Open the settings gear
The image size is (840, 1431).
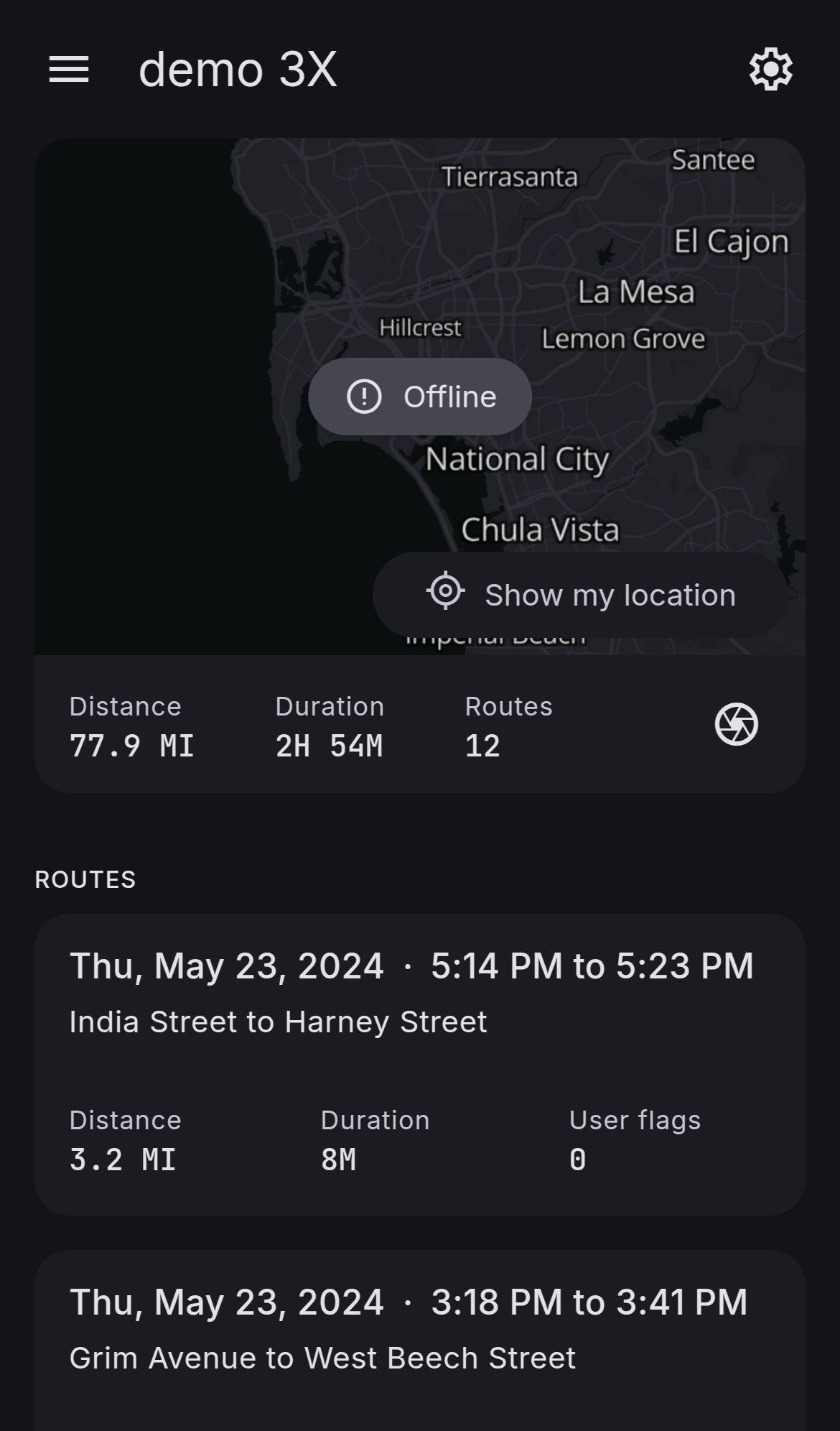point(770,70)
